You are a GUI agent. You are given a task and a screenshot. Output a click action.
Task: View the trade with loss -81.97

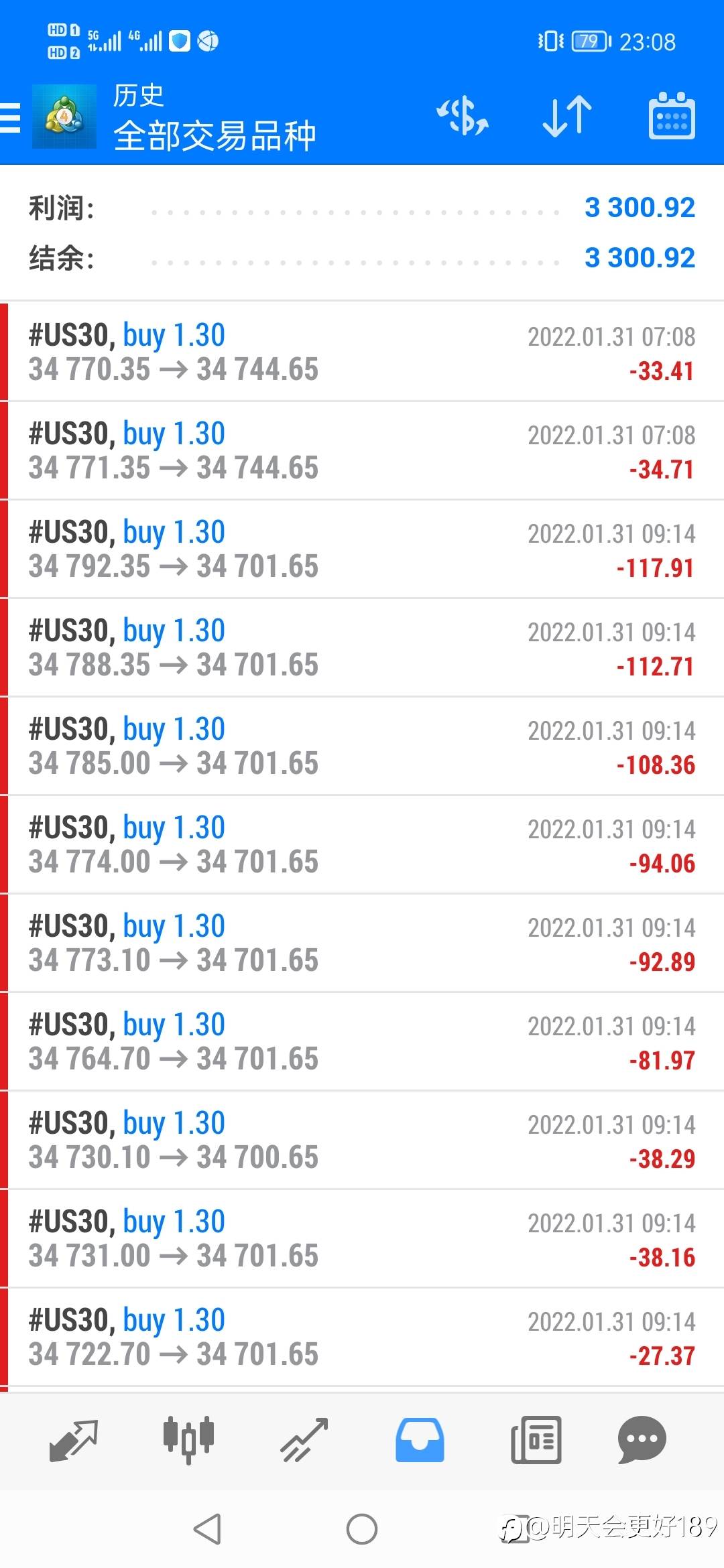362,1041
